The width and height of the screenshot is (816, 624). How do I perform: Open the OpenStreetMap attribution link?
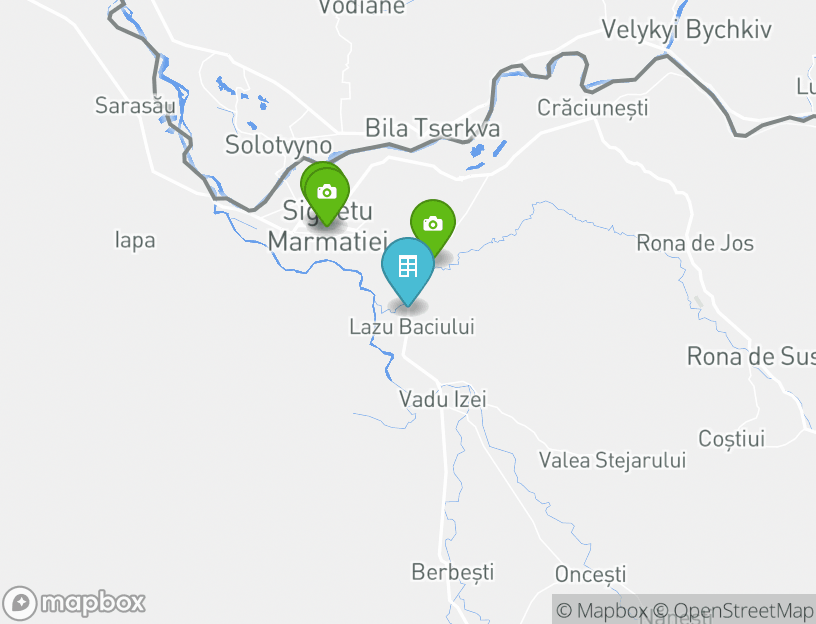point(734,610)
